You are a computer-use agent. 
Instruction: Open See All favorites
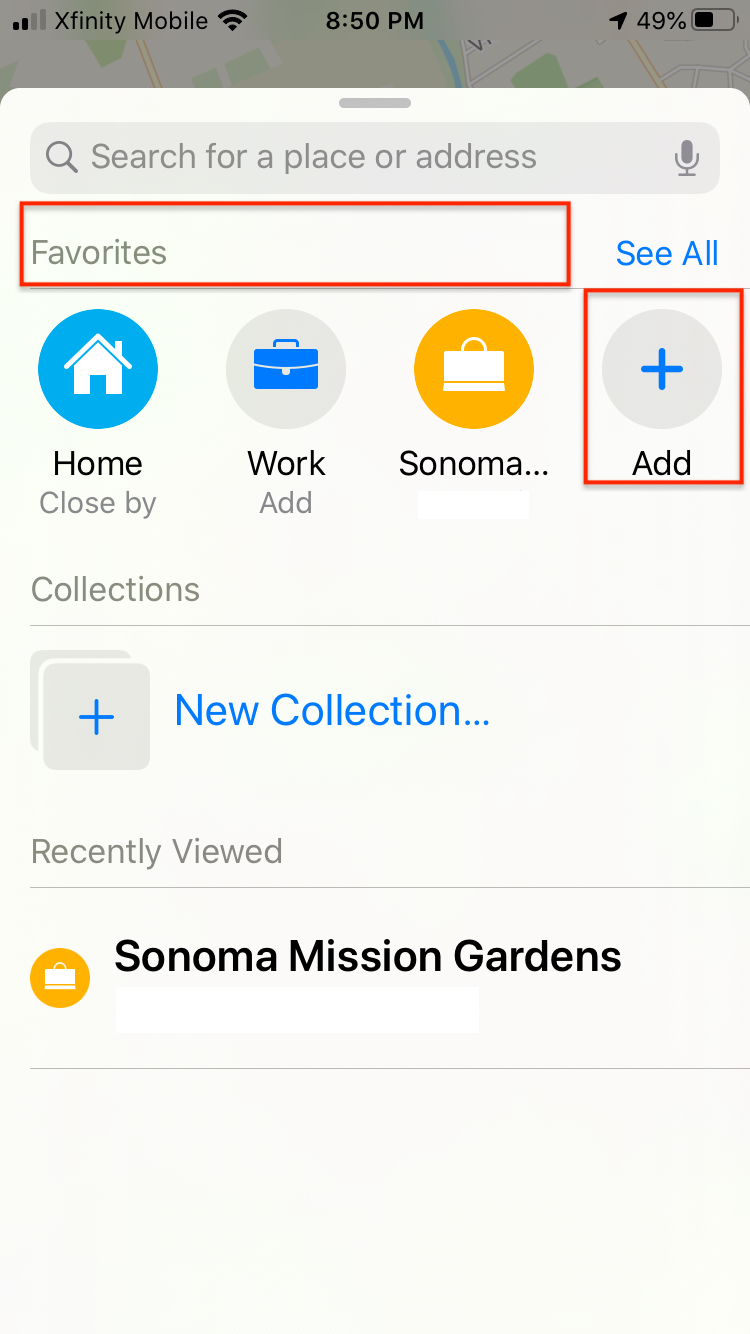click(667, 253)
